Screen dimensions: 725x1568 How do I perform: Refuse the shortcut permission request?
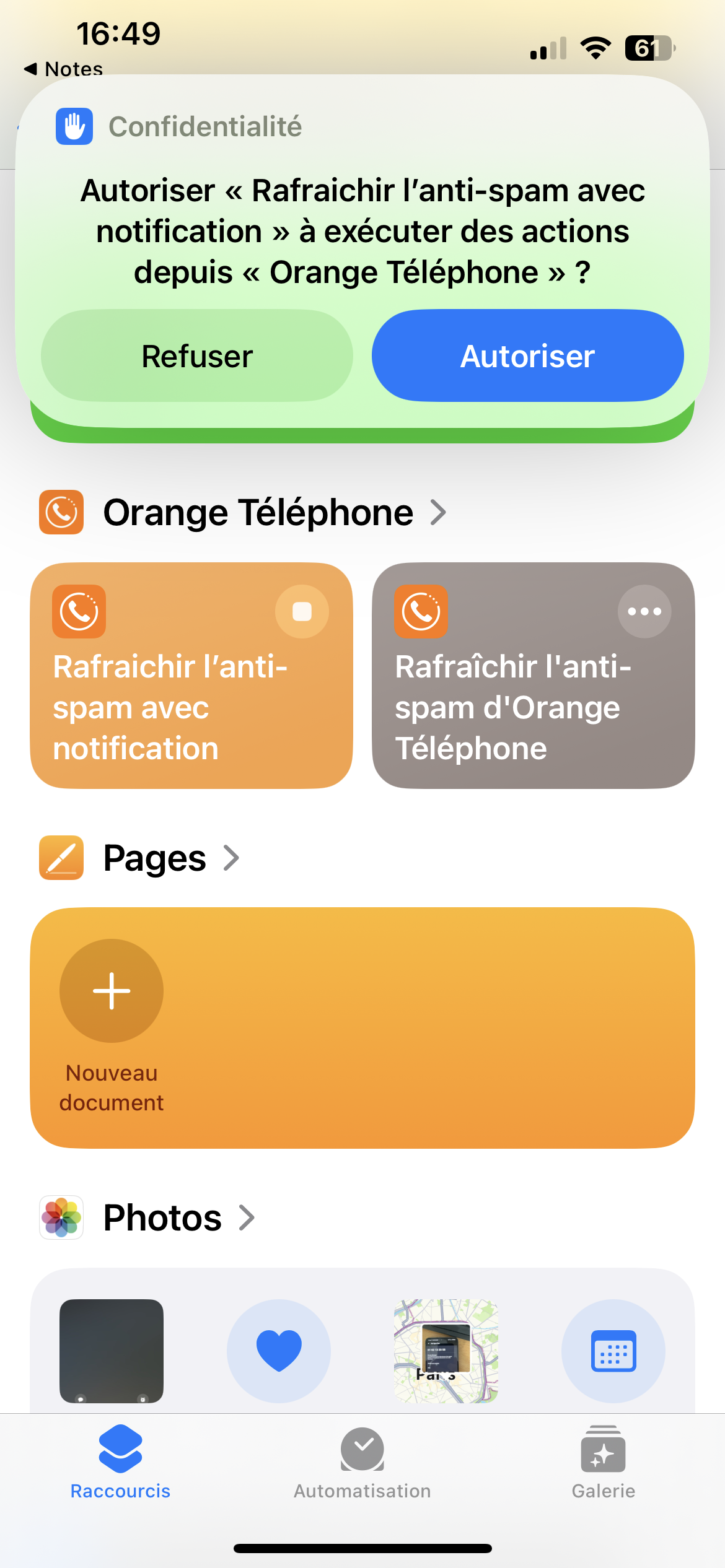coord(197,356)
